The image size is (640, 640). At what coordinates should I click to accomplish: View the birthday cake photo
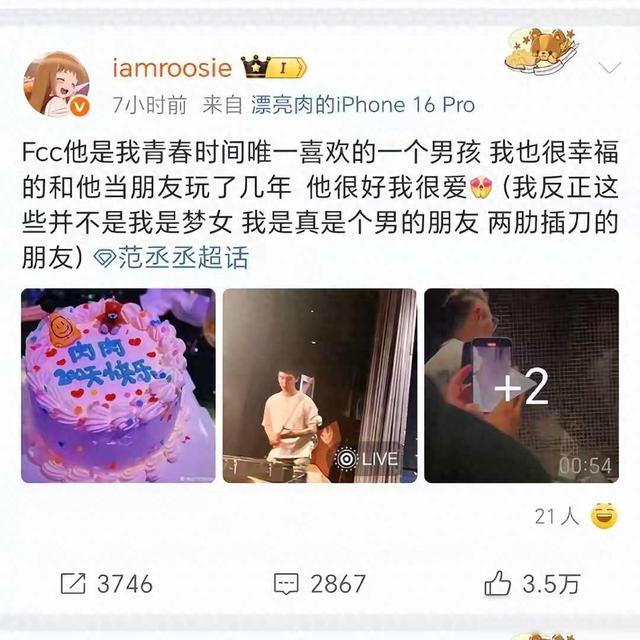(x=118, y=385)
